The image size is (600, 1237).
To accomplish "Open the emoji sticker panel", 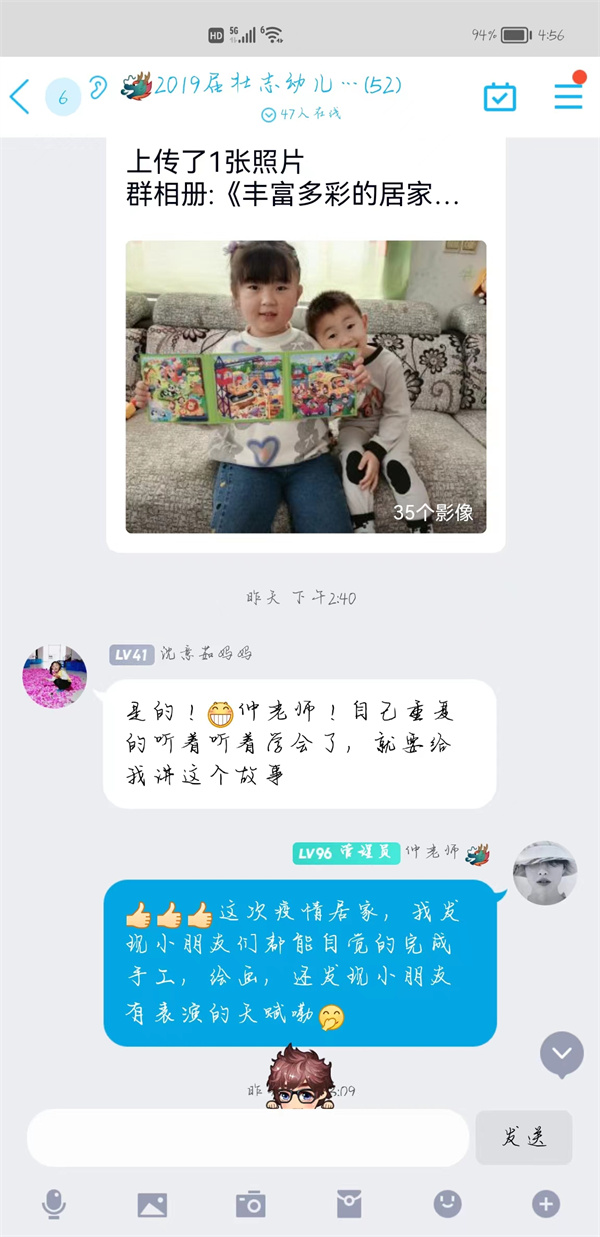I will point(447,1204).
